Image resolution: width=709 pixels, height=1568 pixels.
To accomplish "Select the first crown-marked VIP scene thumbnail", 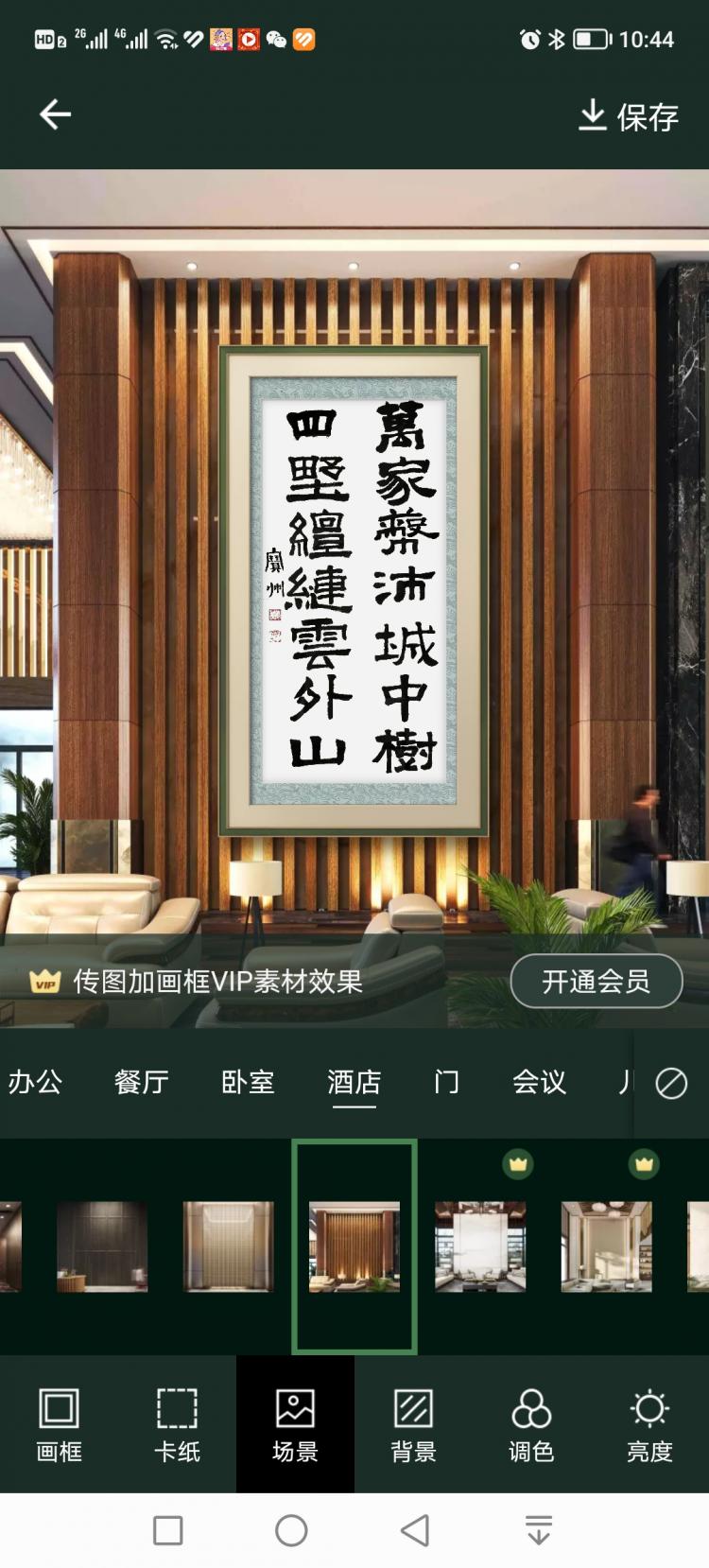I will (480, 1246).
